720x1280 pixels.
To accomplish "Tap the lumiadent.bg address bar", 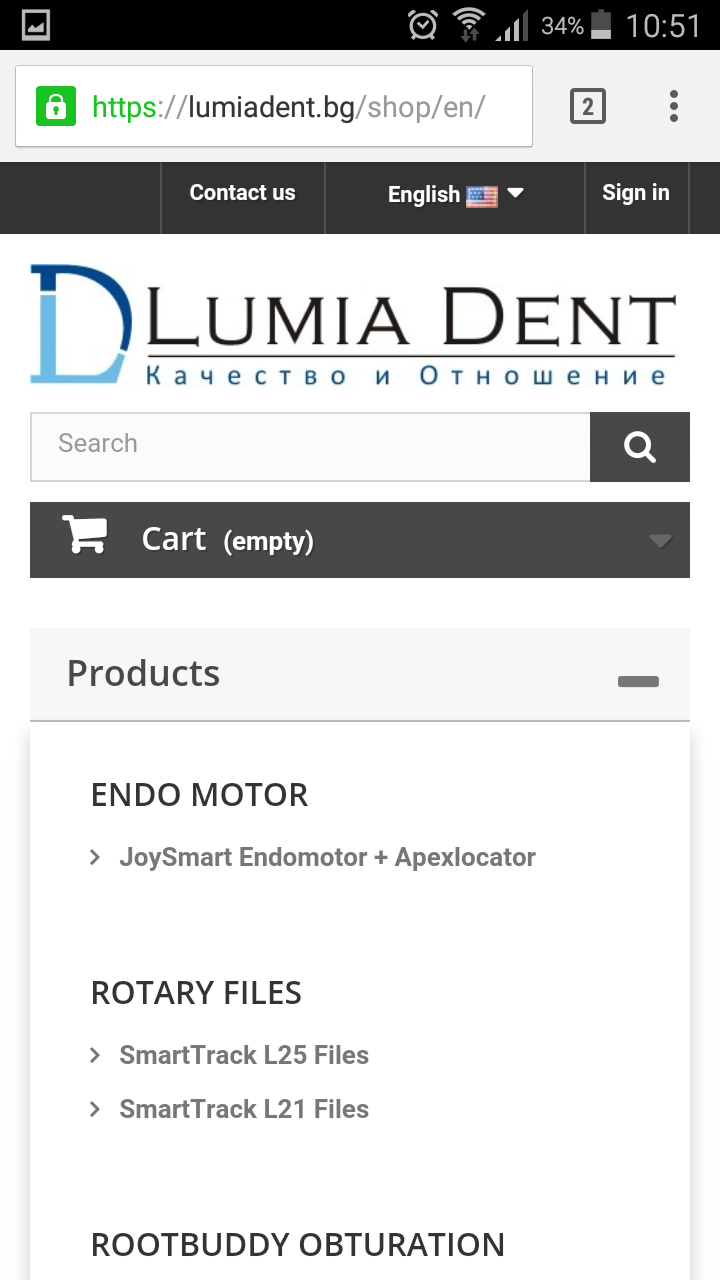I will [288, 107].
